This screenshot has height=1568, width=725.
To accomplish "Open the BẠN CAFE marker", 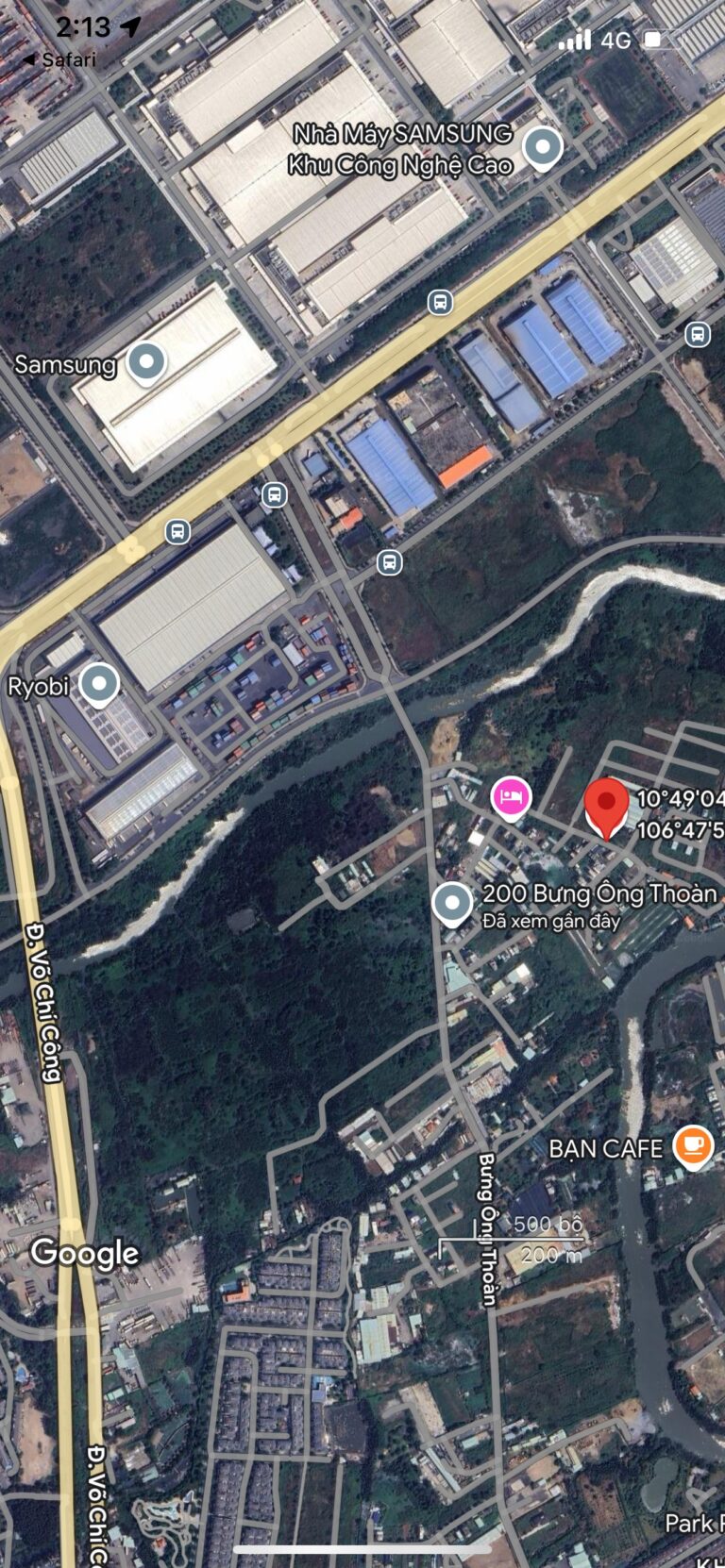I will point(694,1145).
